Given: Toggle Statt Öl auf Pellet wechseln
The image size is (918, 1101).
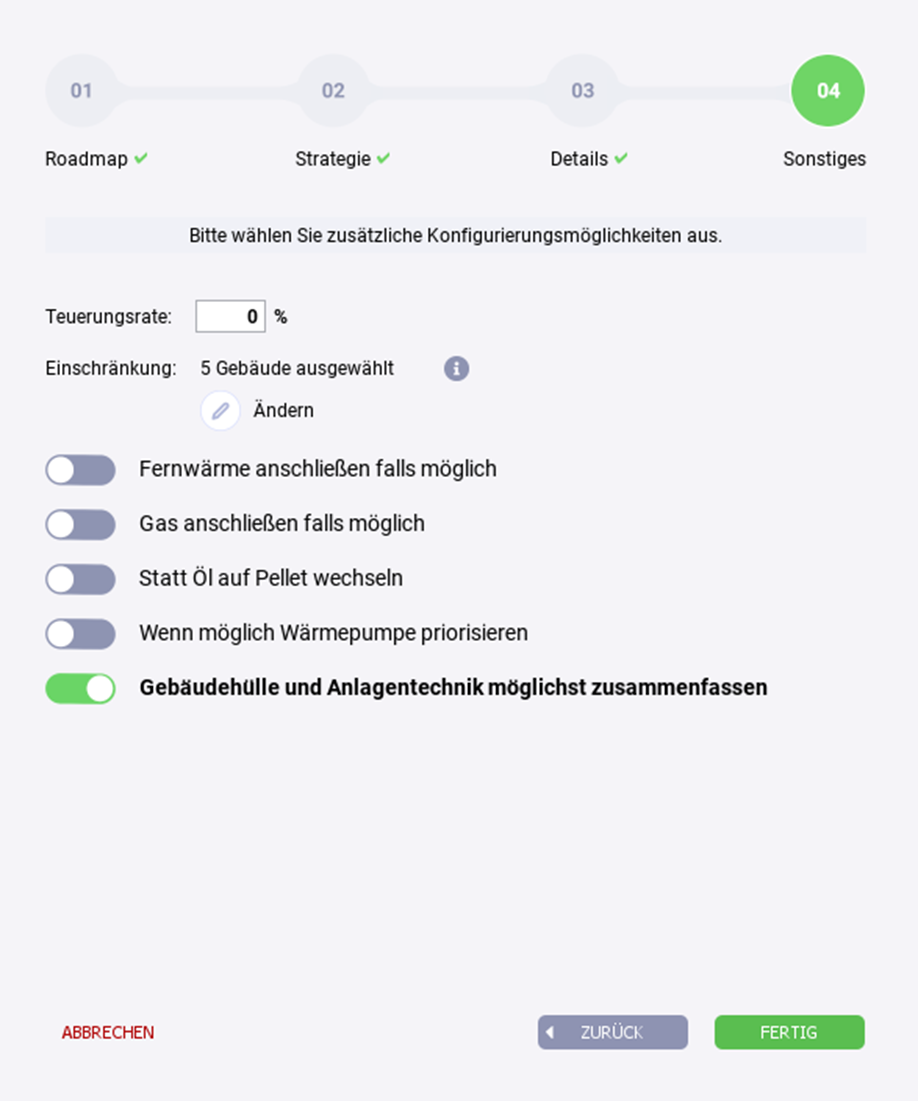Looking at the screenshot, I should [x=80, y=579].
